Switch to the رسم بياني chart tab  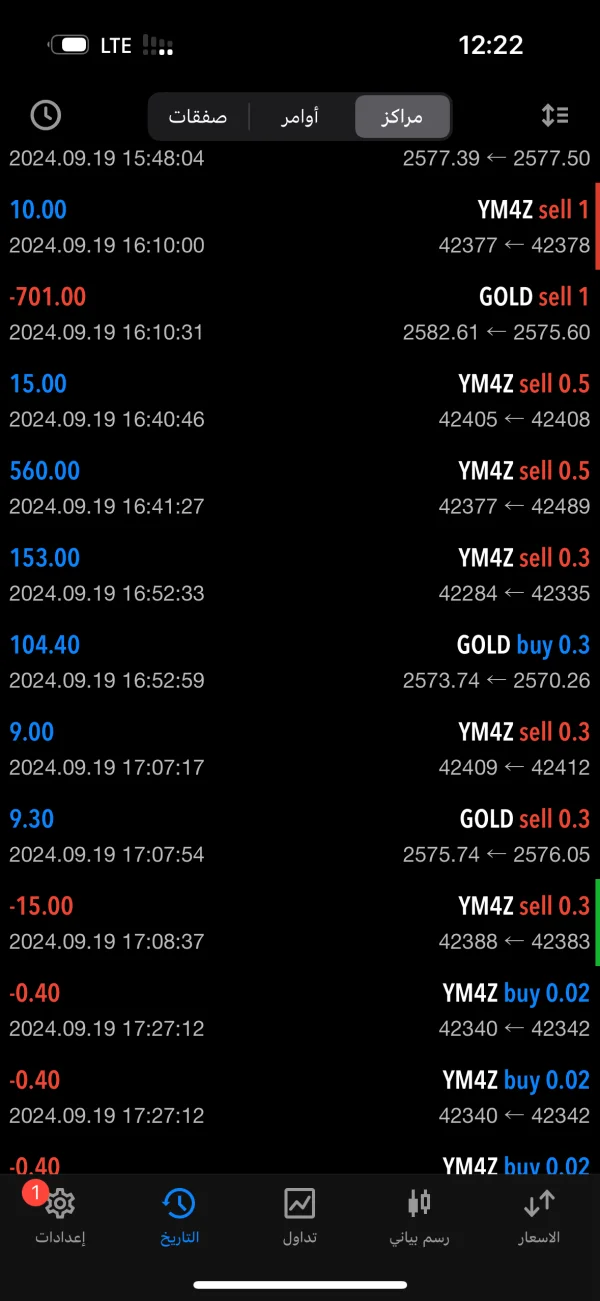(x=420, y=1215)
